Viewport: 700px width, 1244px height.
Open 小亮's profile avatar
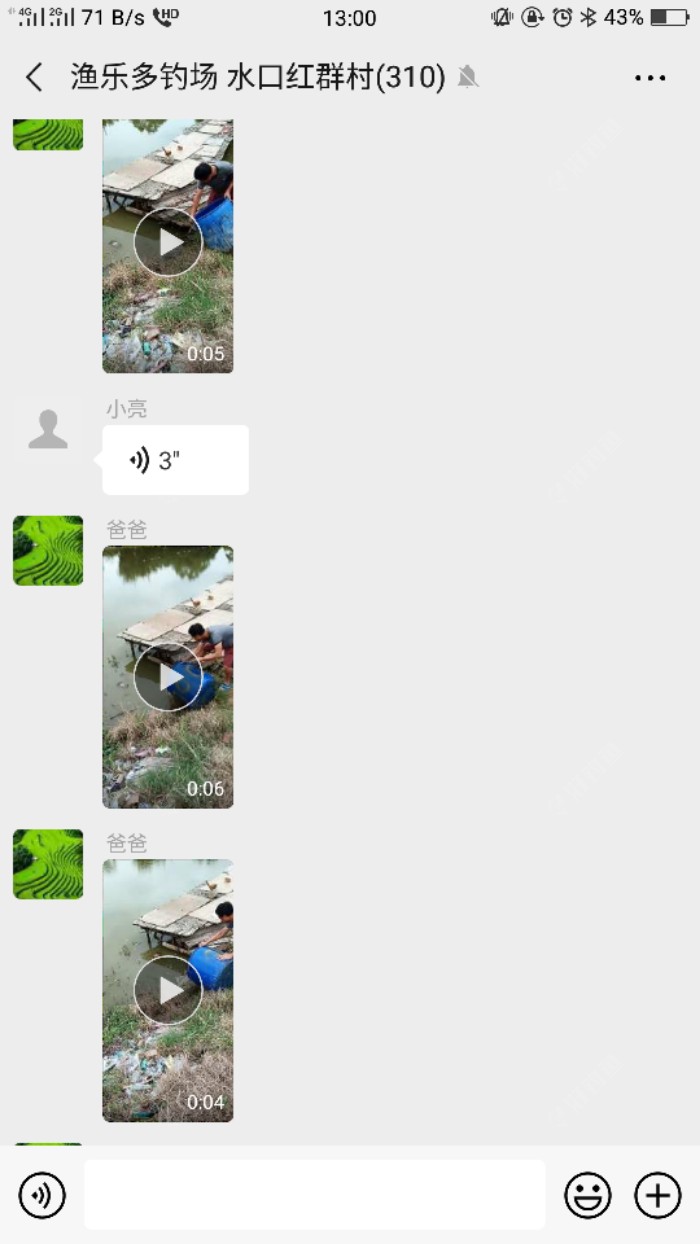coord(48,430)
